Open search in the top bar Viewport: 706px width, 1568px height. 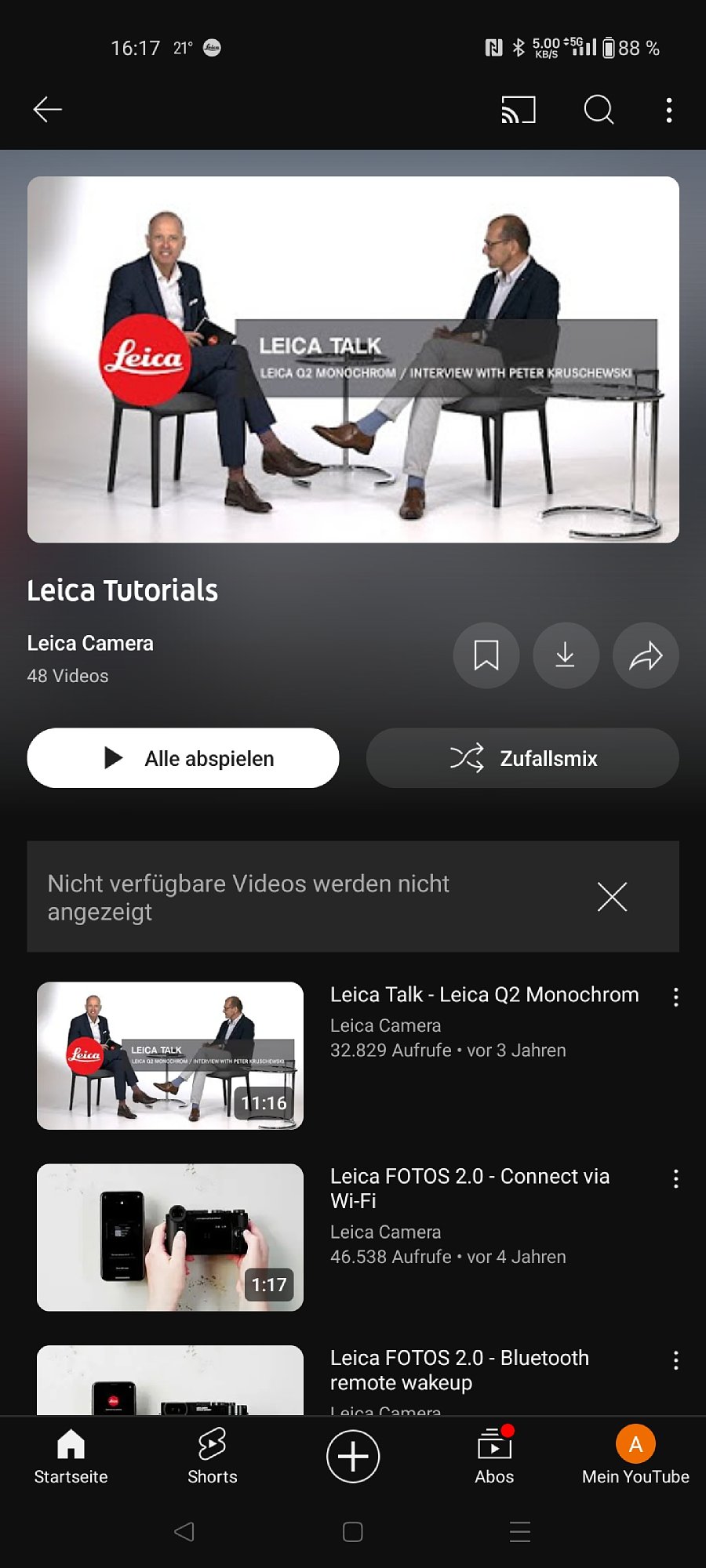pyautogui.click(x=599, y=110)
